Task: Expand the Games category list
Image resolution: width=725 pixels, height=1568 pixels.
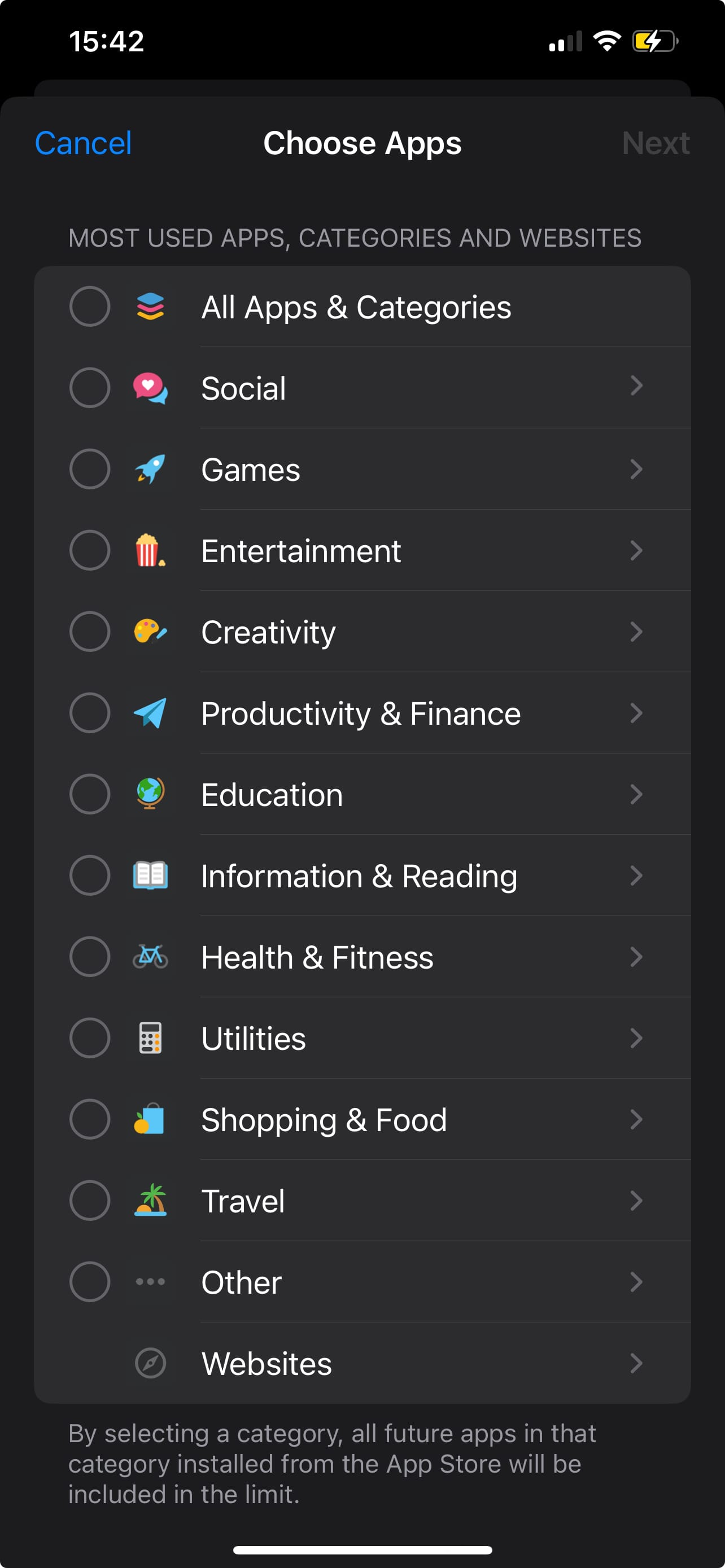Action: click(636, 469)
